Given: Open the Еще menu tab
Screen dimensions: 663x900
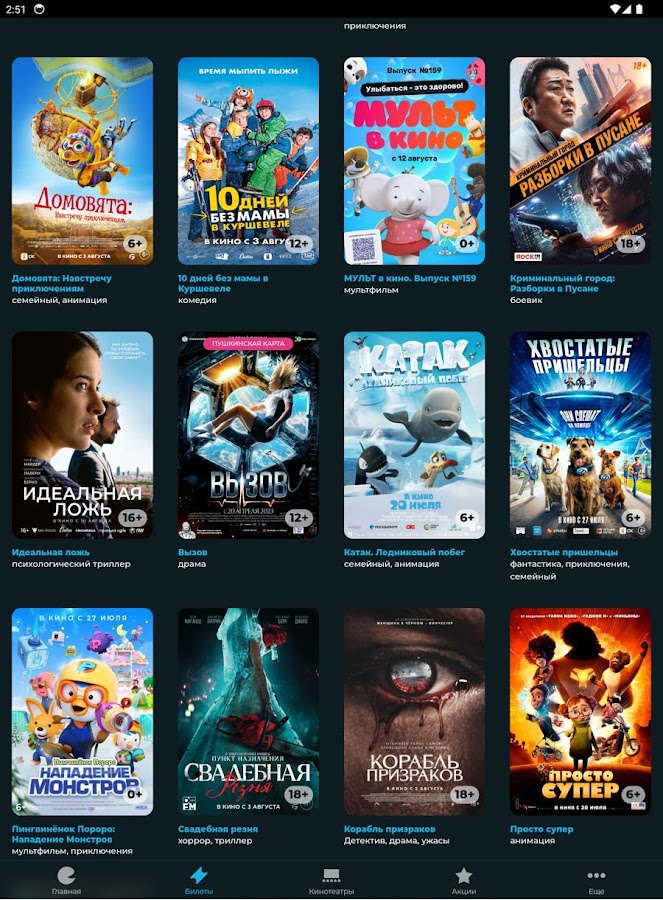Looking at the screenshot, I should (596, 881).
